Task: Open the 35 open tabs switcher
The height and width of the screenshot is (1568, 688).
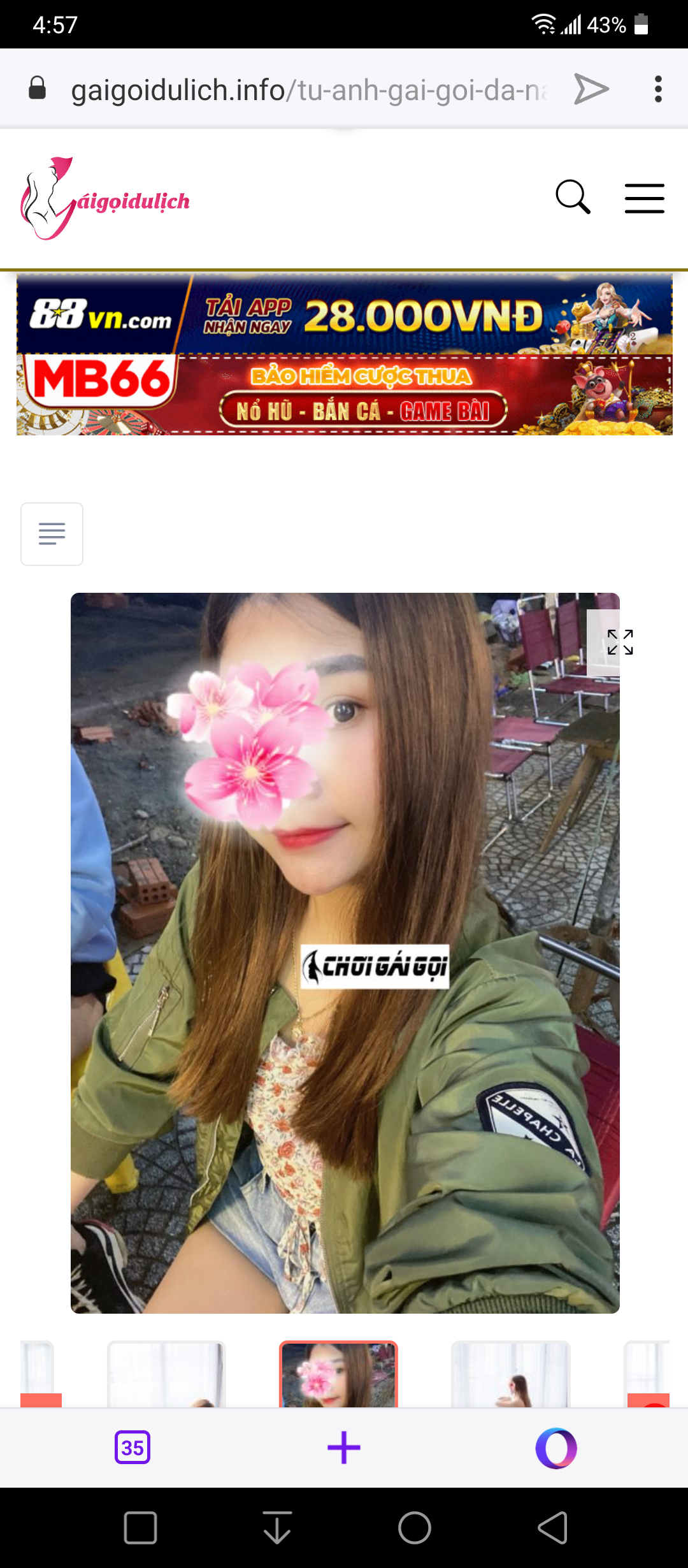Action: (132, 1448)
